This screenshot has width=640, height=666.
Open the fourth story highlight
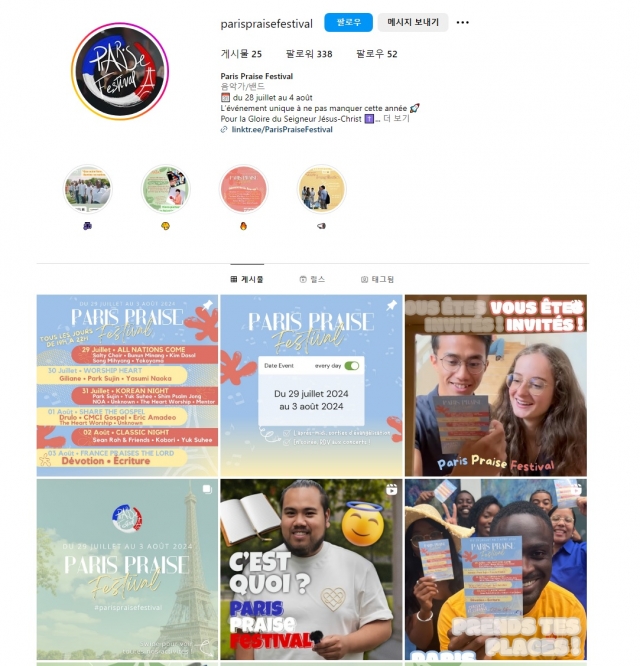click(x=321, y=190)
